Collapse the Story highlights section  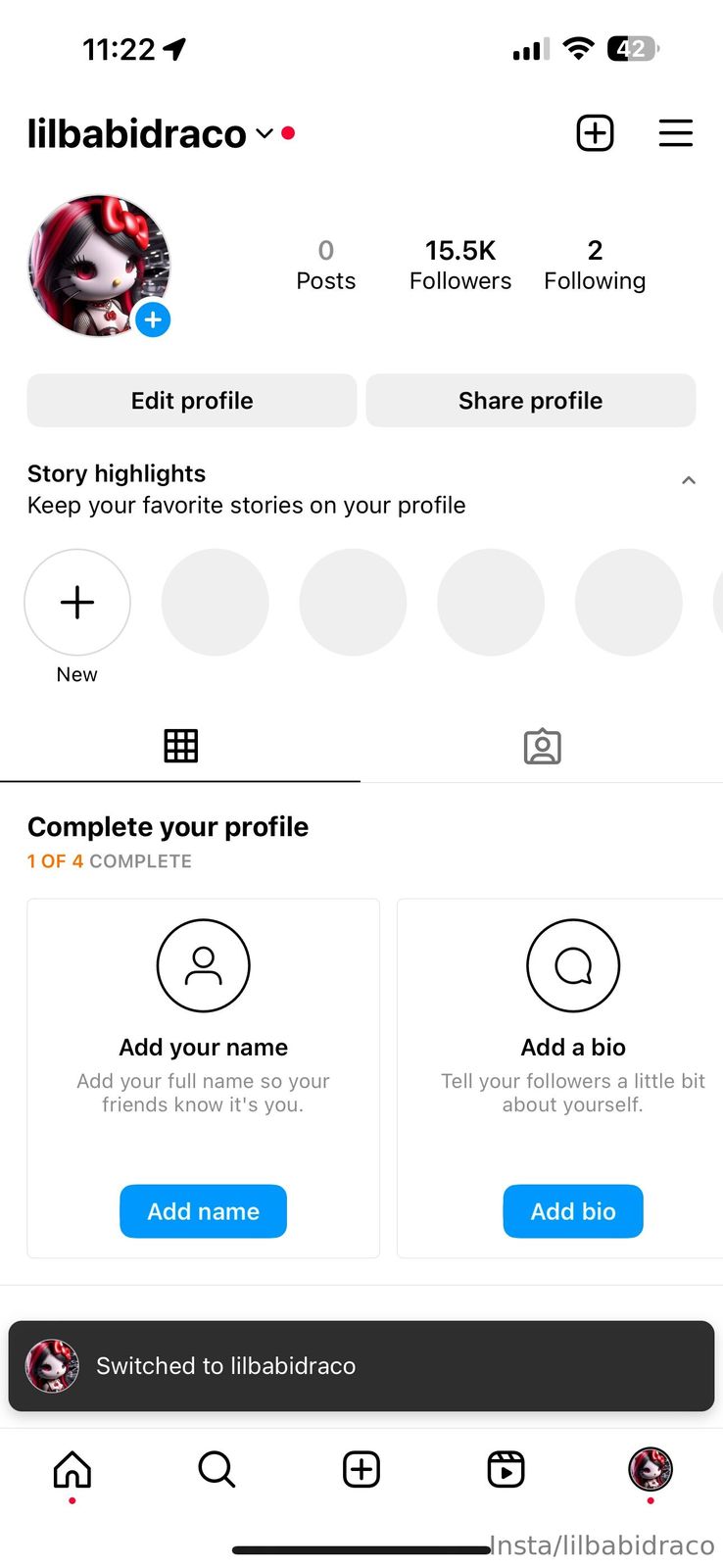[x=689, y=480]
